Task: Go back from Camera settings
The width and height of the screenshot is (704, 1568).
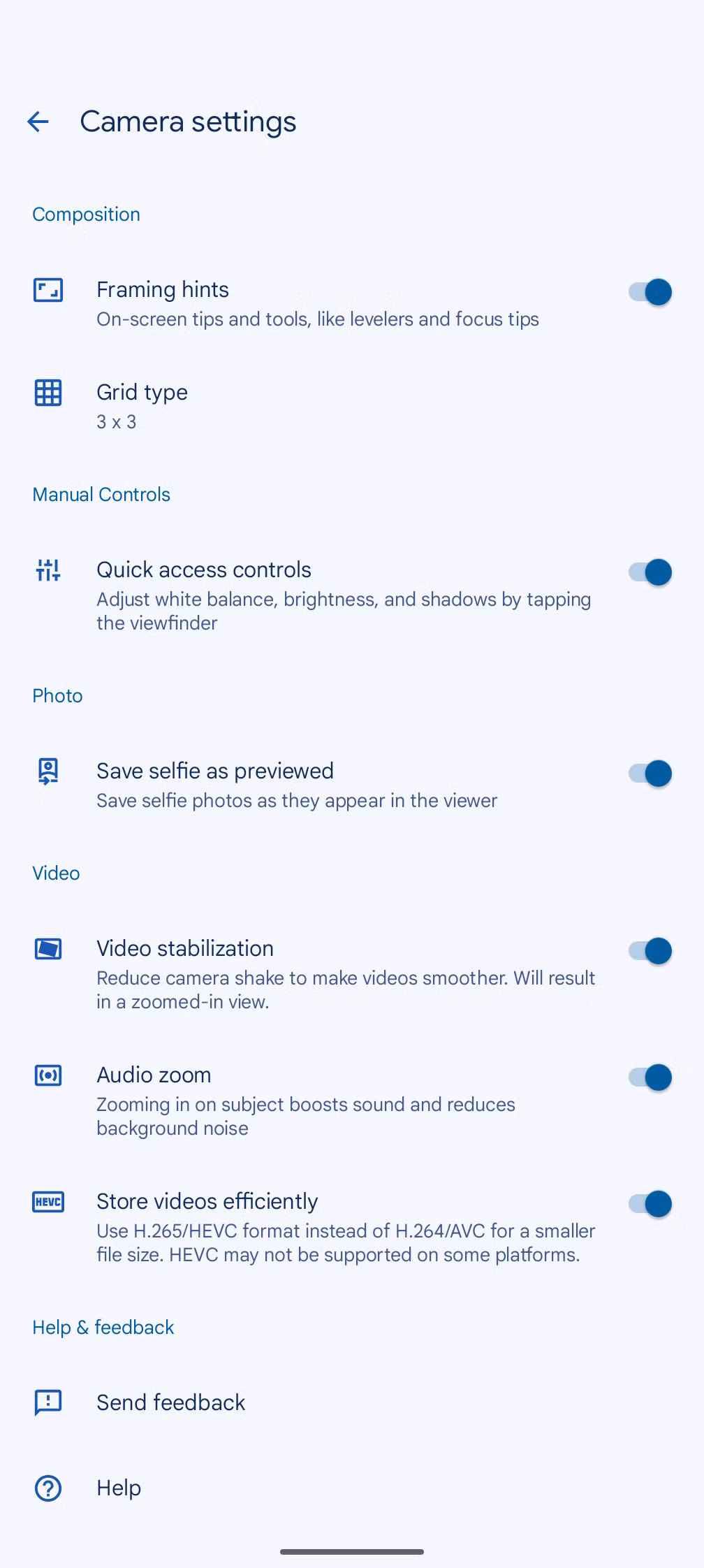Action: click(x=38, y=122)
